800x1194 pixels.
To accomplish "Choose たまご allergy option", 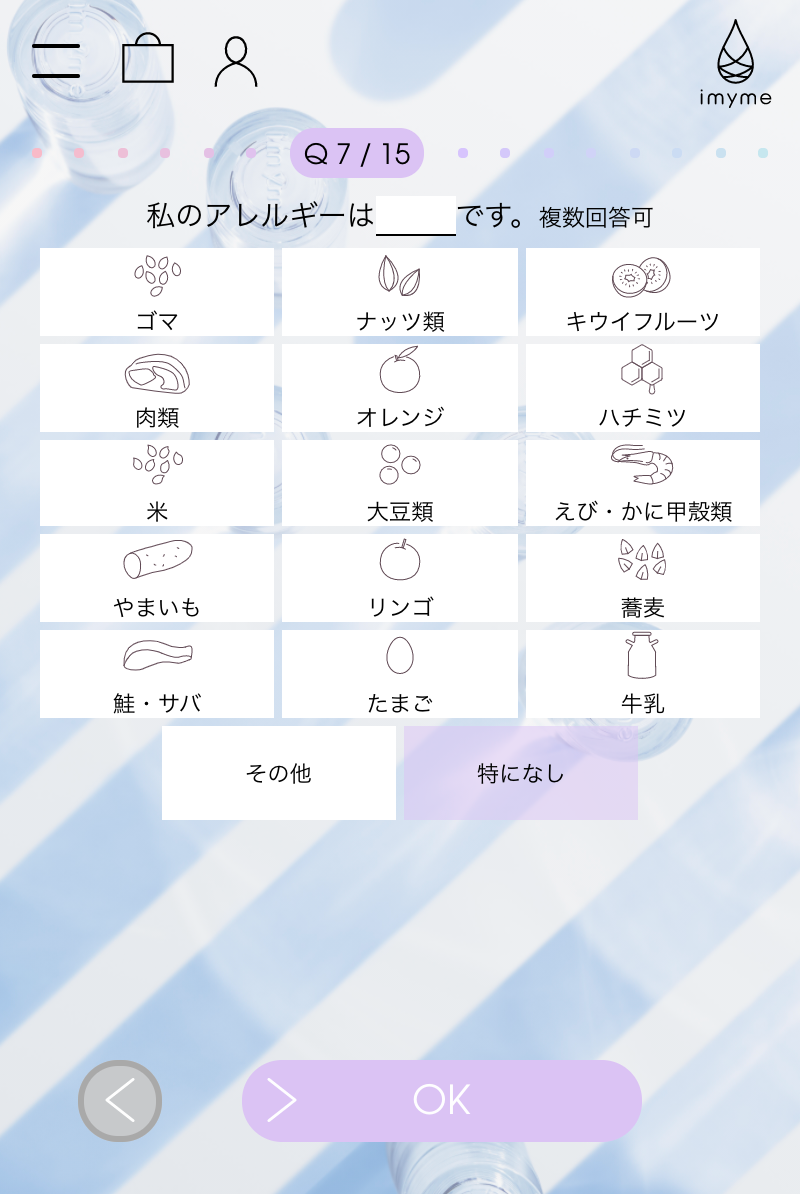I will tap(400, 674).
